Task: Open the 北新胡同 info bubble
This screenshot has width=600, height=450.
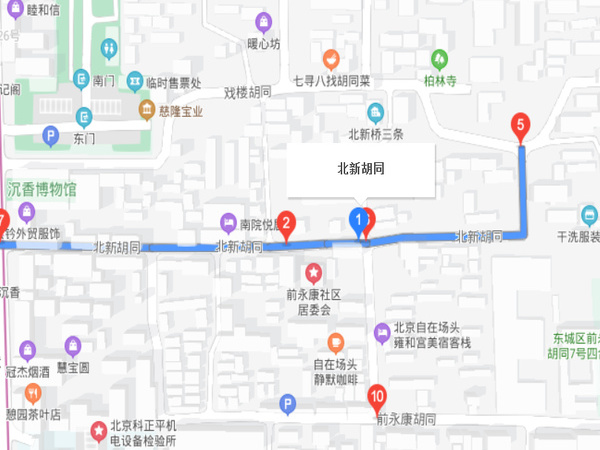Action: click(x=361, y=170)
